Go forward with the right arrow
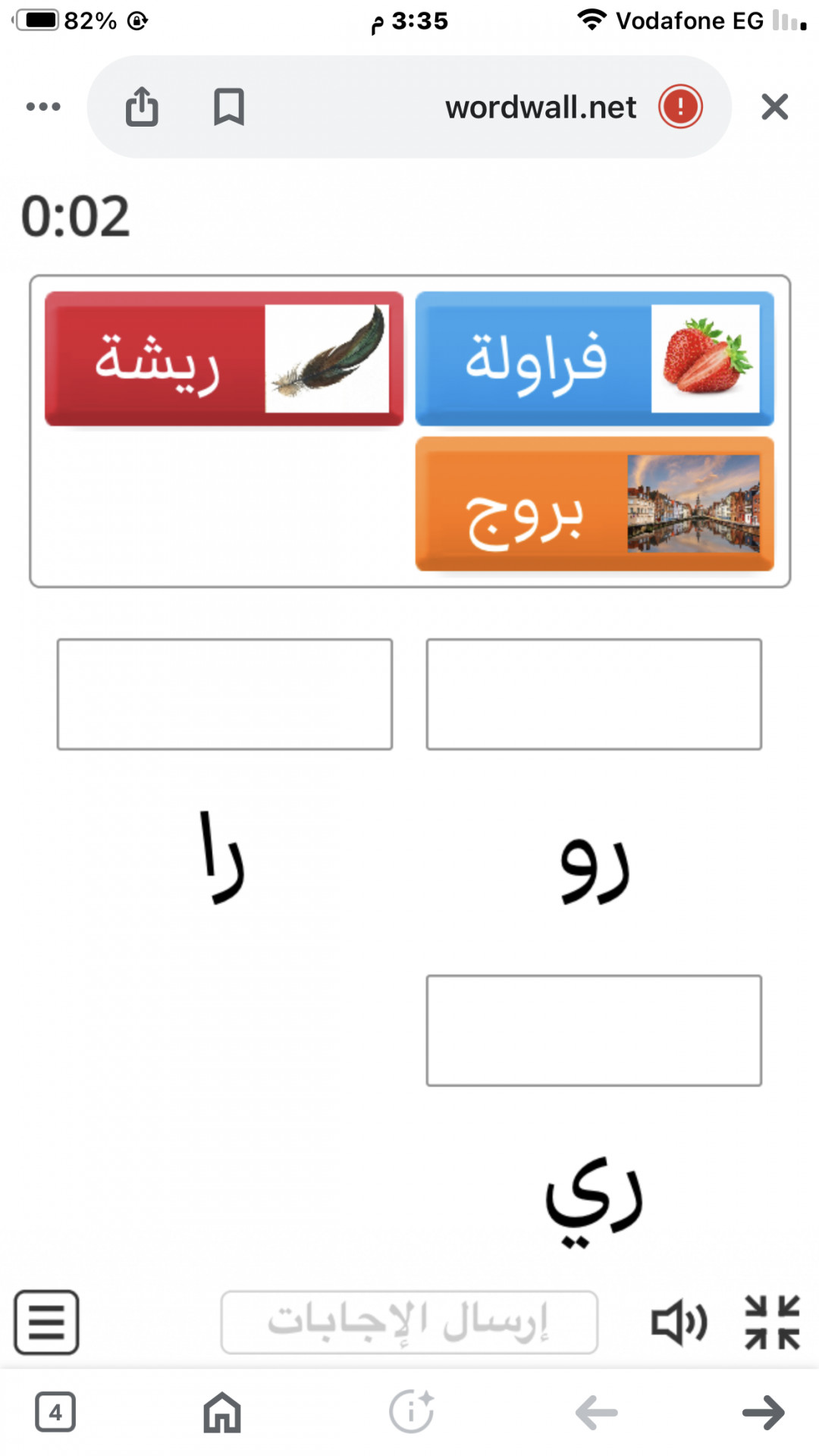This screenshot has height=1456, width=819. (763, 1412)
